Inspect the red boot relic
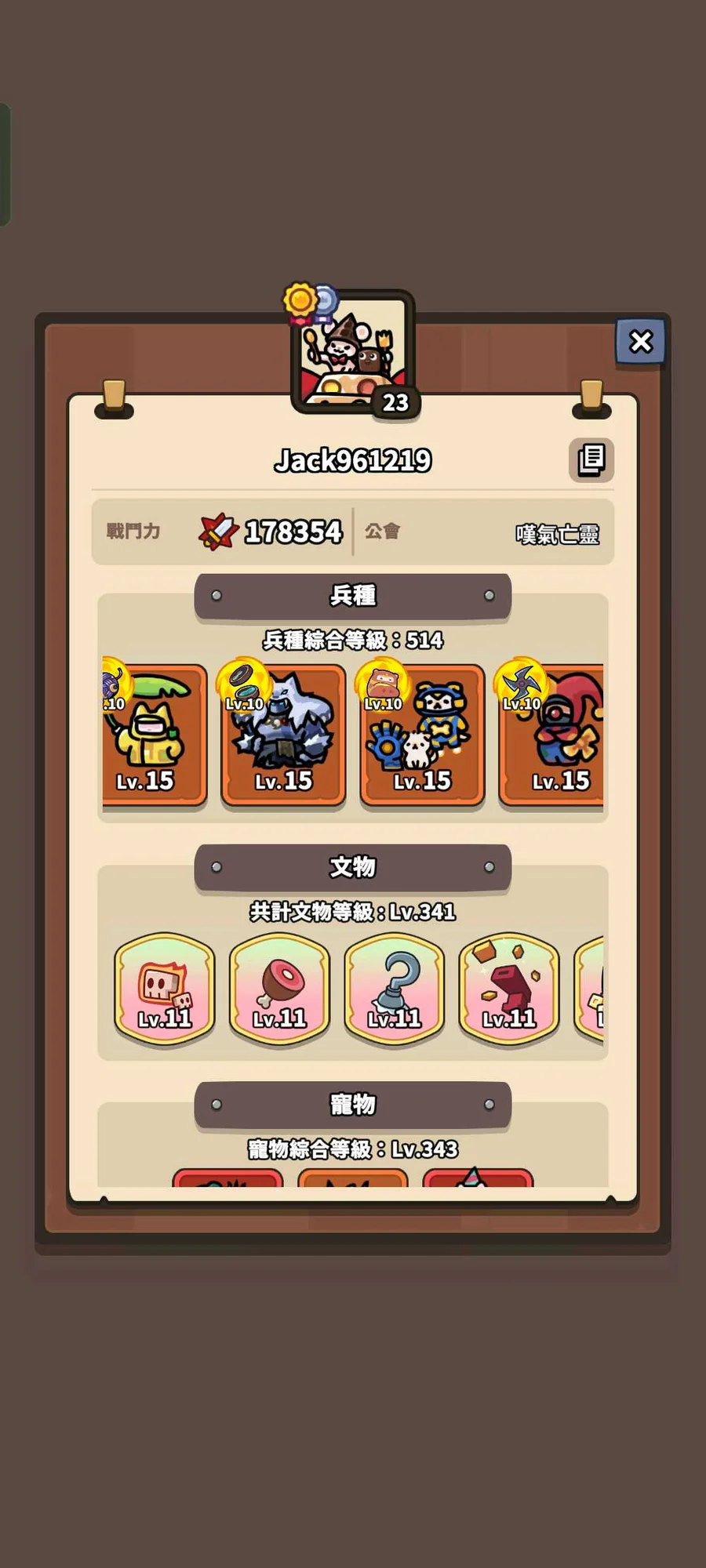 point(509,988)
